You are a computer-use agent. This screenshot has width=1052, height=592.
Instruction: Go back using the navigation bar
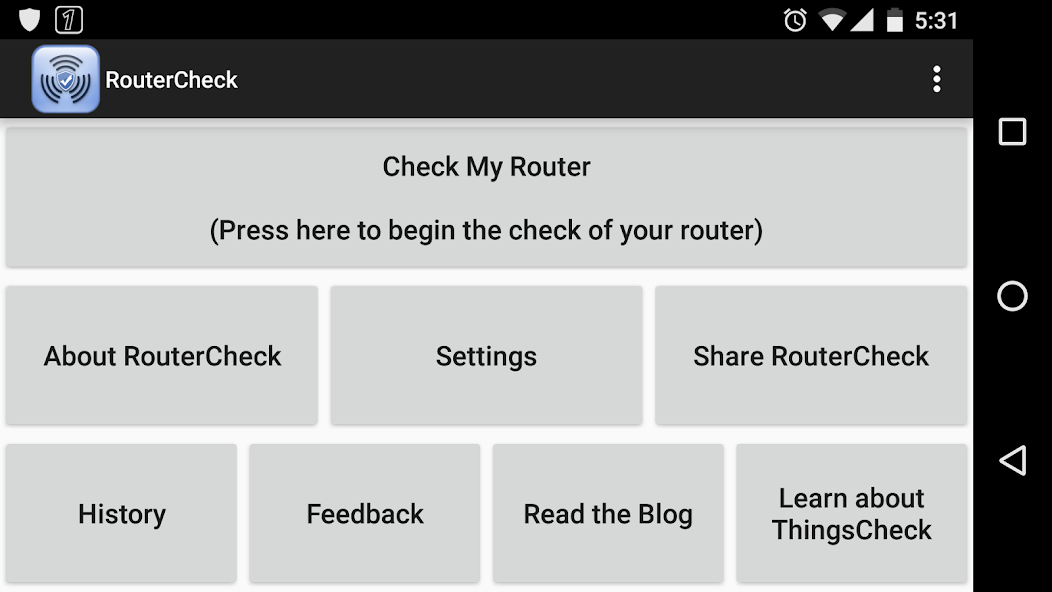(1012, 460)
